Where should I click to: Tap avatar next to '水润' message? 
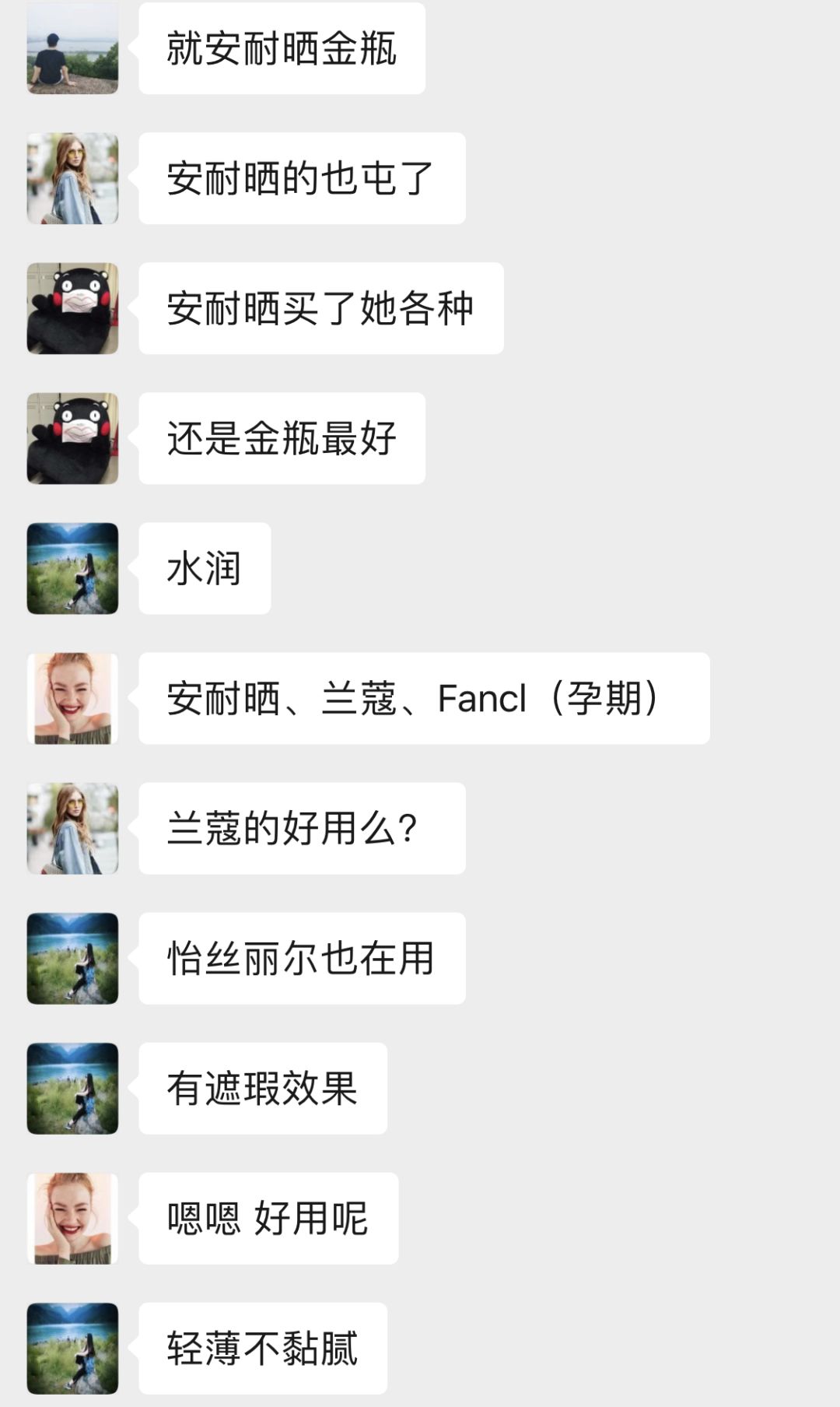click(x=72, y=568)
